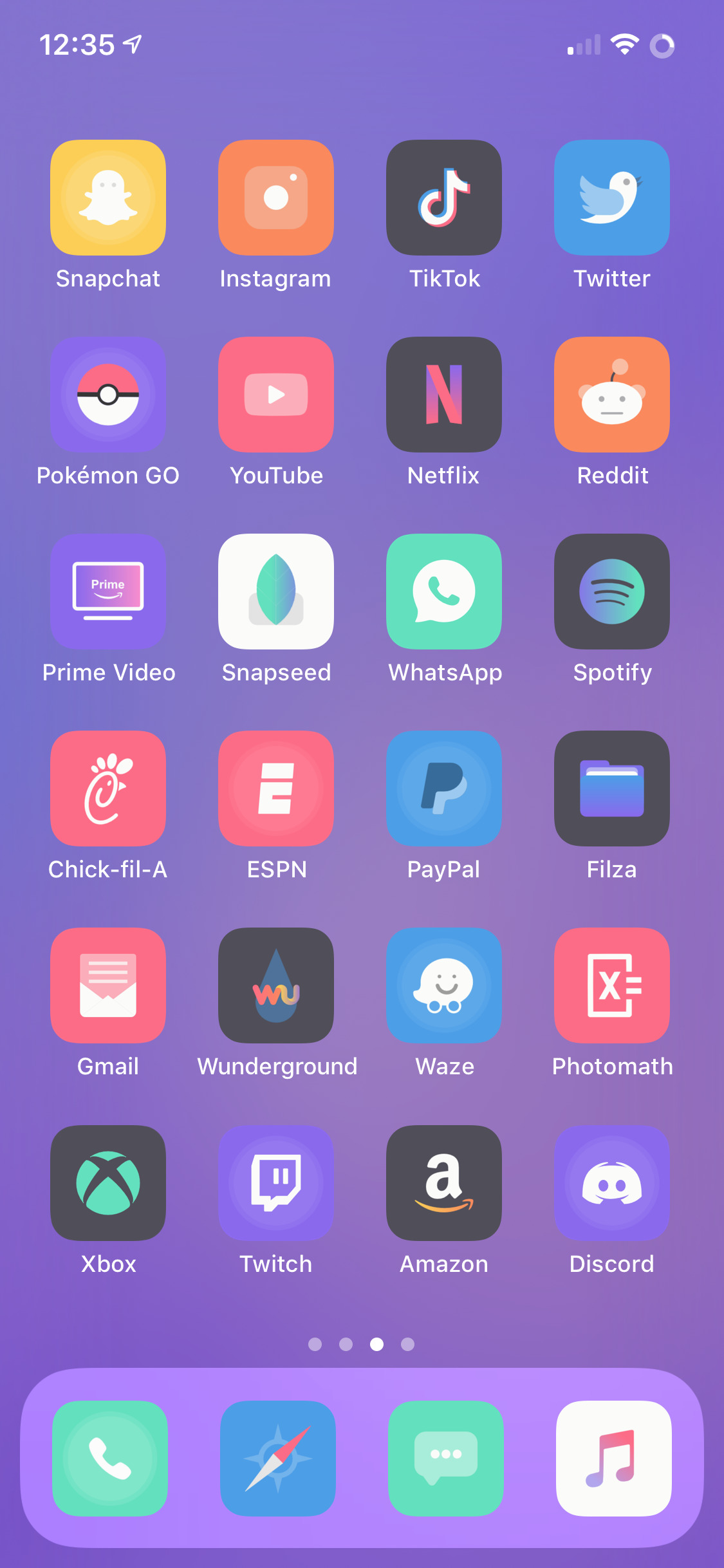Image resolution: width=724 pixels, height=1568 pixels.
Task: Launch Instagram
Action: click(x=276, y=198)
